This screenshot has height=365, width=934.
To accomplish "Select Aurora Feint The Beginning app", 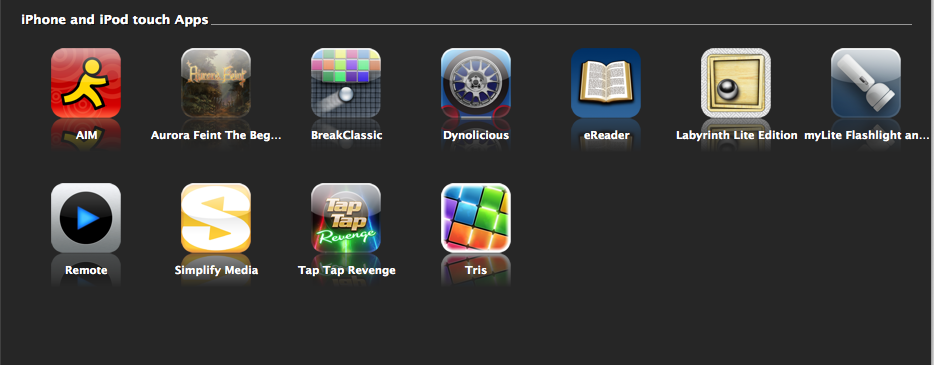I will 216,83.
